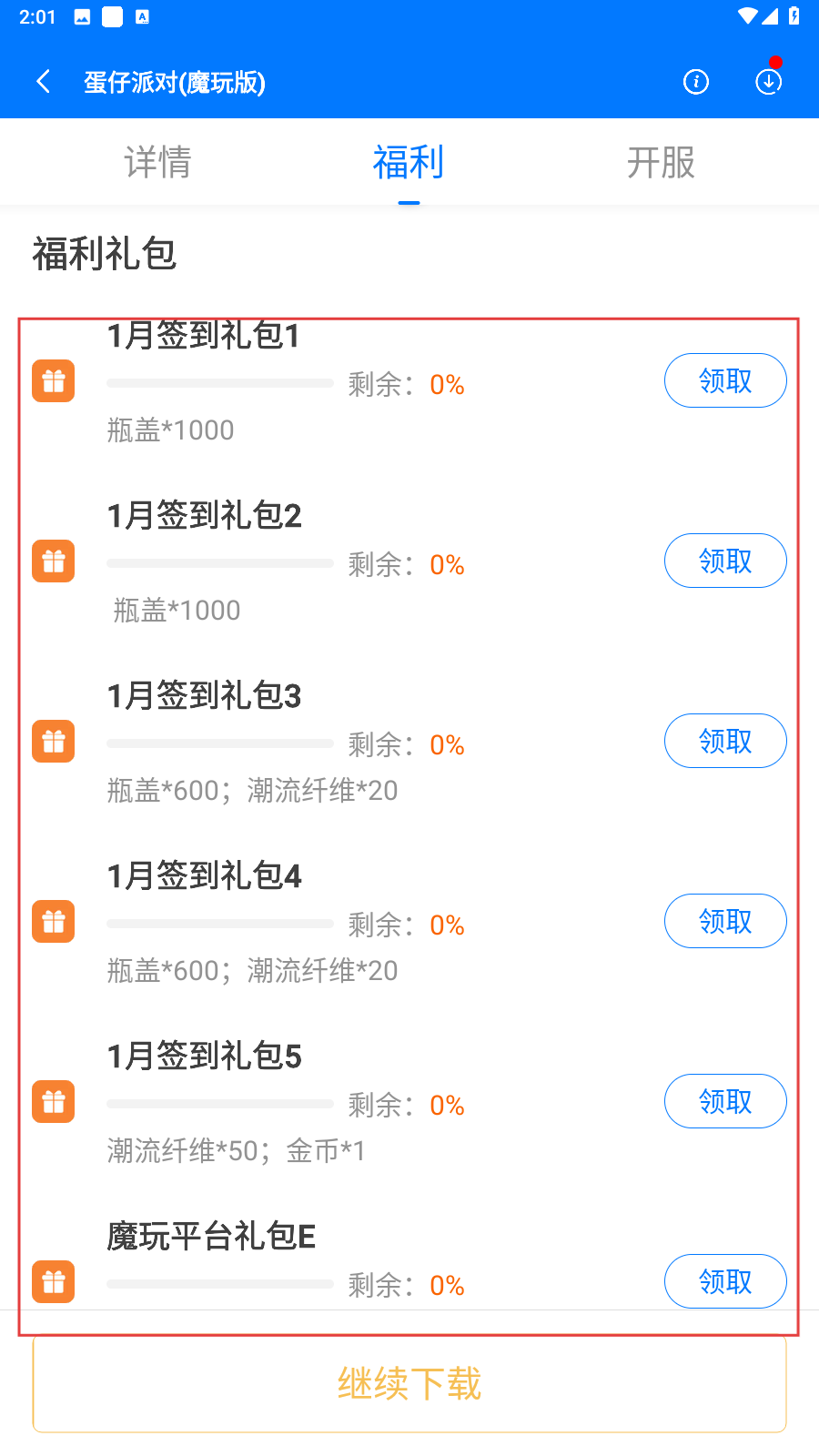This screenshot has width=819, height=1456.
Task: Open the download manager icon
Action: [769, 82]
